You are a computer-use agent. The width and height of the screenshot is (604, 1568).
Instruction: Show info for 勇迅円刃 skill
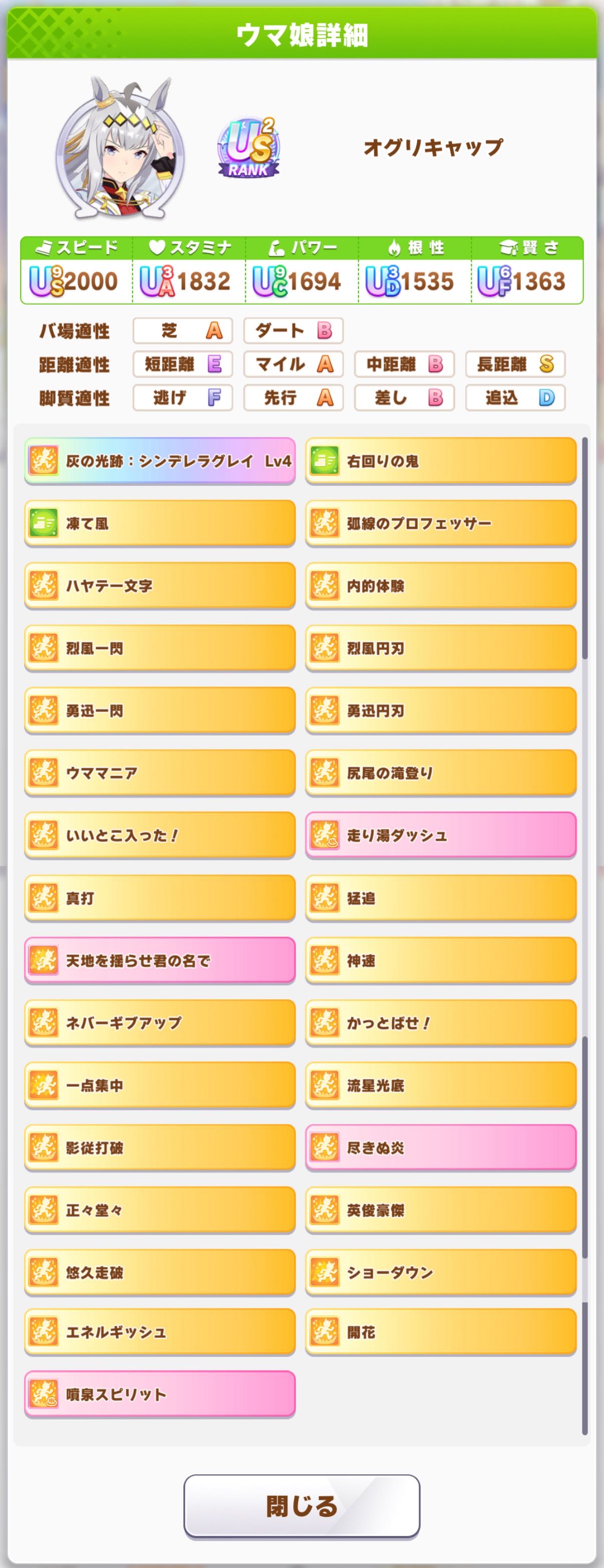(x=440, y=711)
